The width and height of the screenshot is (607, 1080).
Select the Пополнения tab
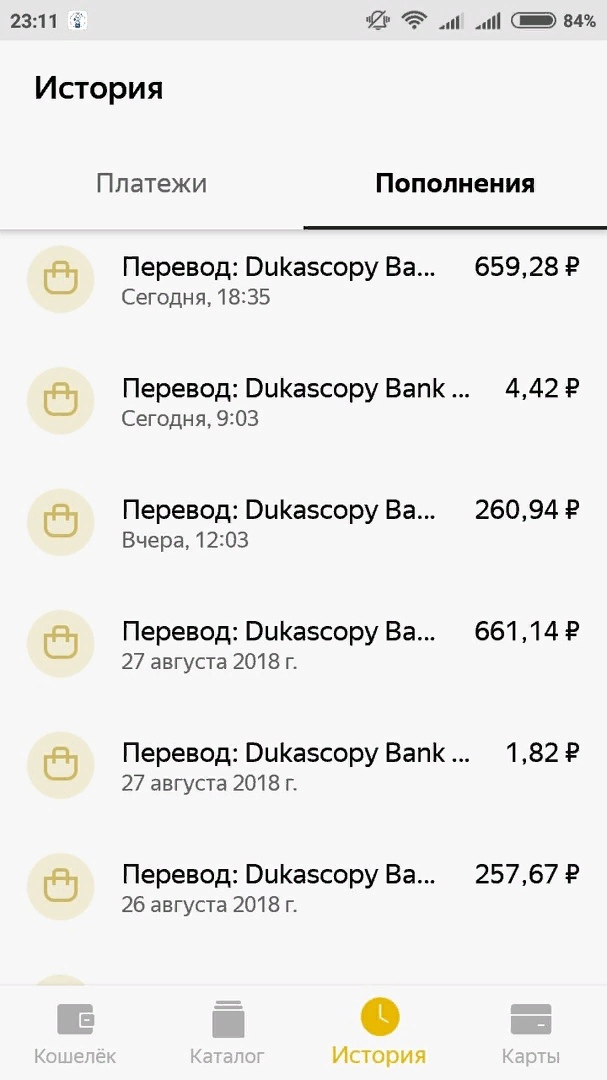[455, 184]
